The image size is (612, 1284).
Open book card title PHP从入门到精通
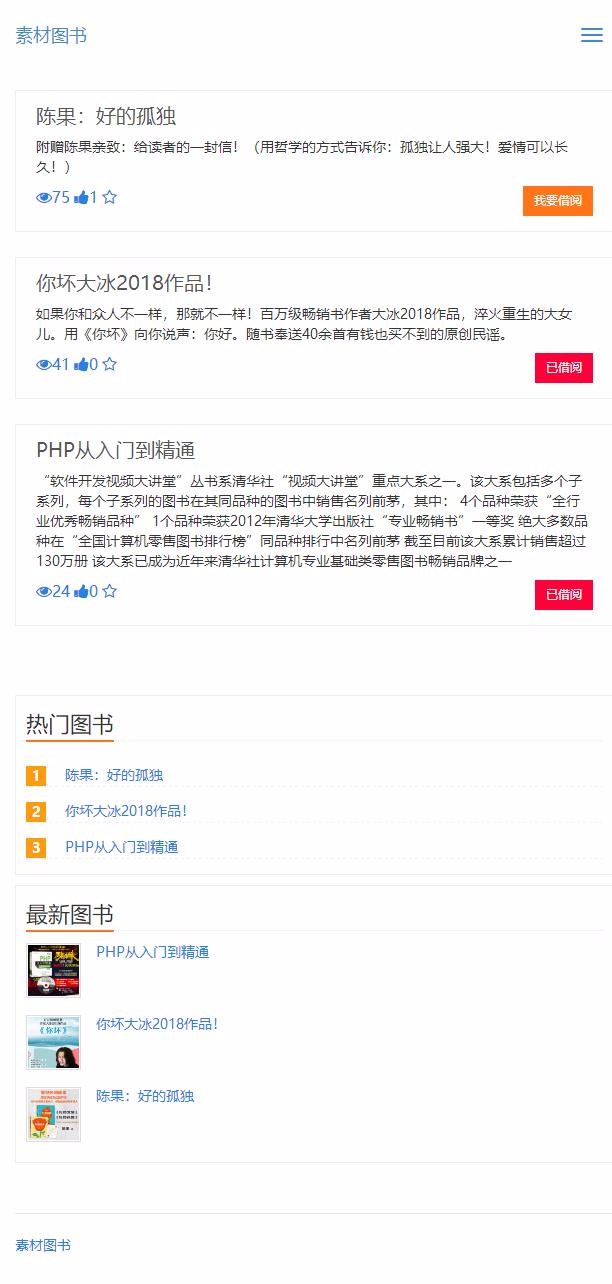115,450
